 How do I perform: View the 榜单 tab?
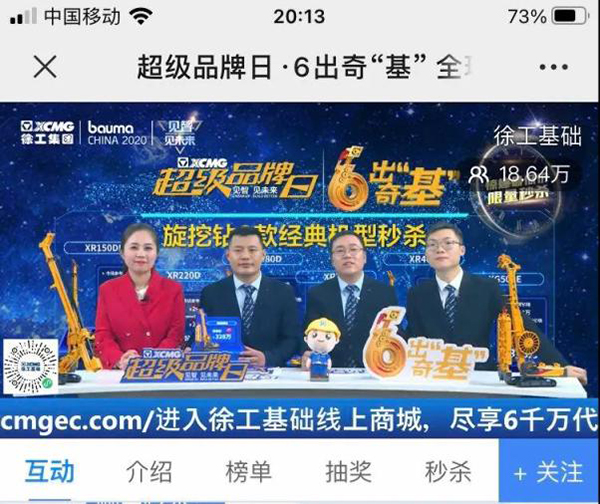click(248, 471)
